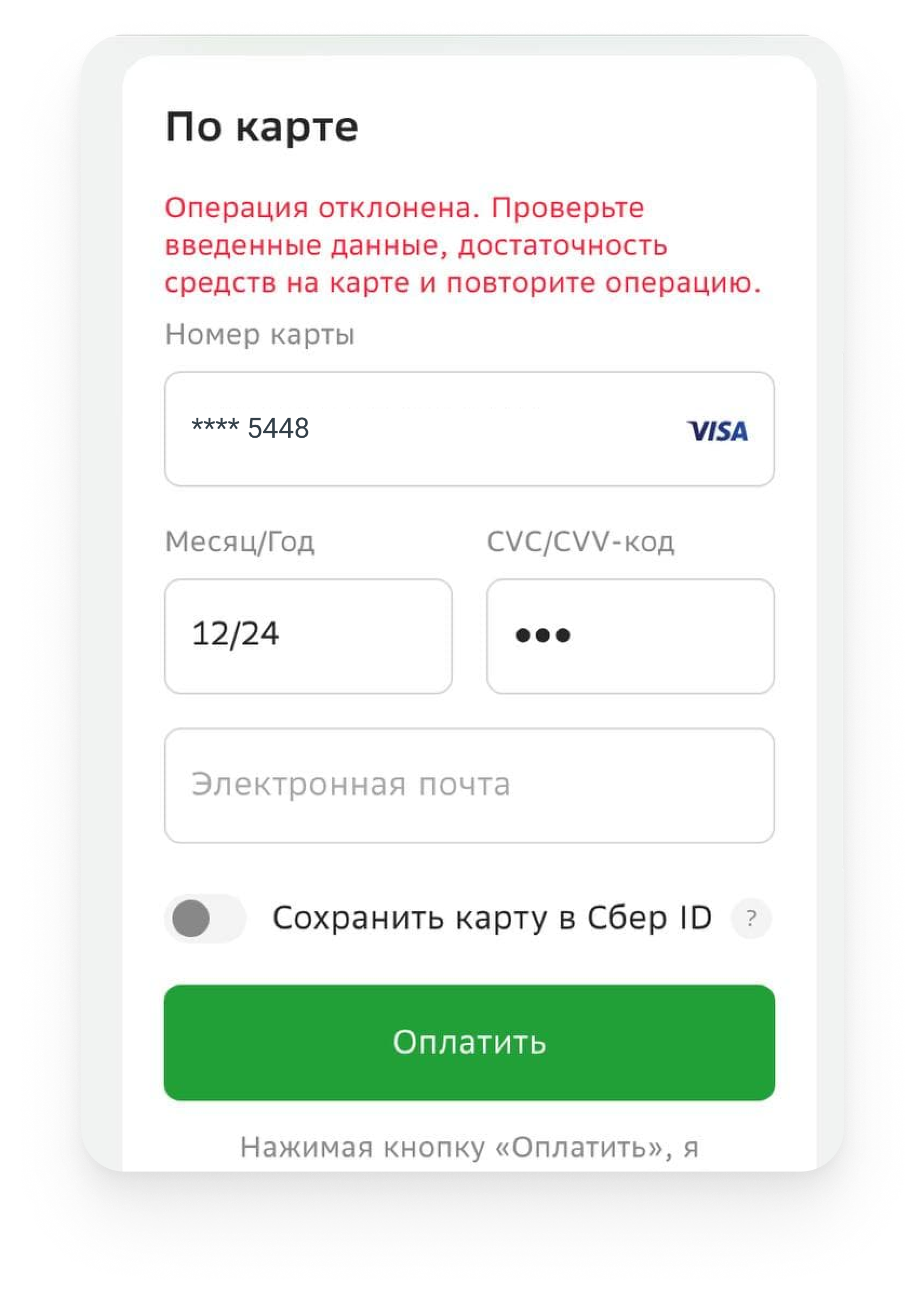Enable saving card in Сбер ID

tap(205, 918)
